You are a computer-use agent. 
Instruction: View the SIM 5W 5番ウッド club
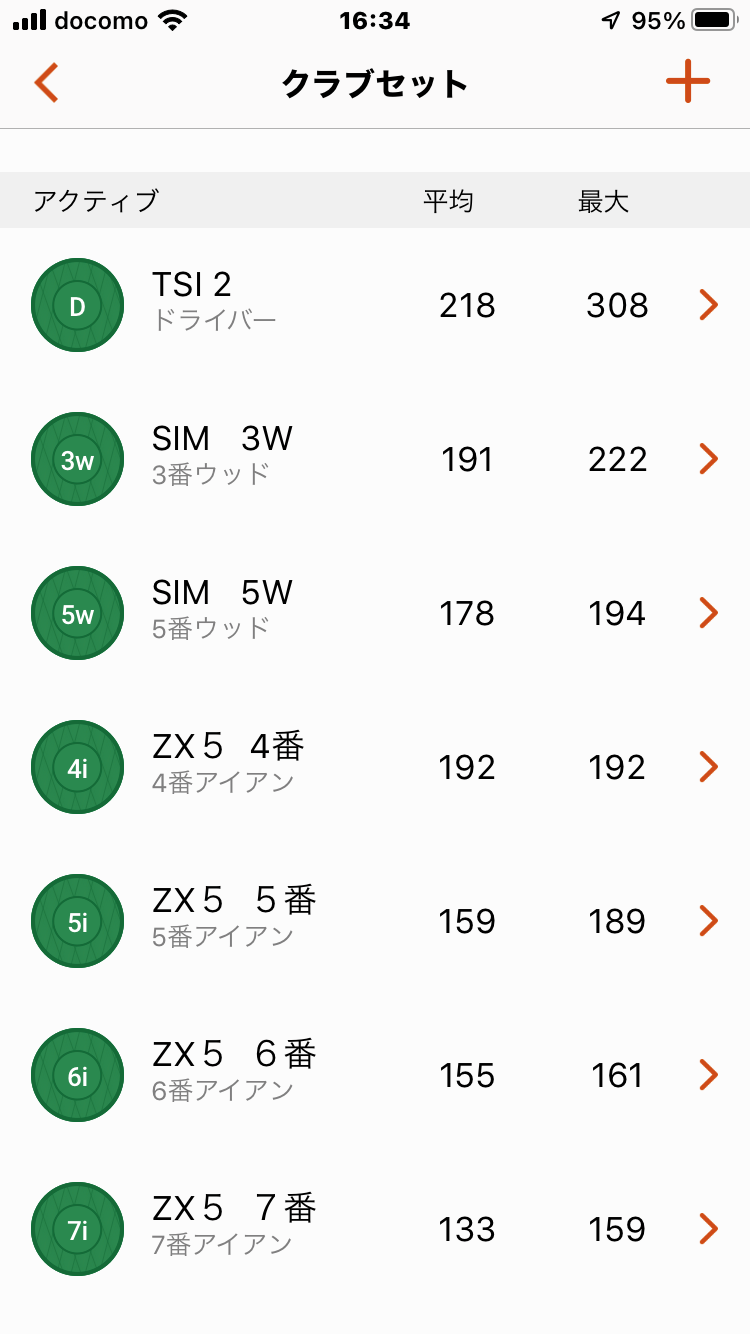(375, 613)
